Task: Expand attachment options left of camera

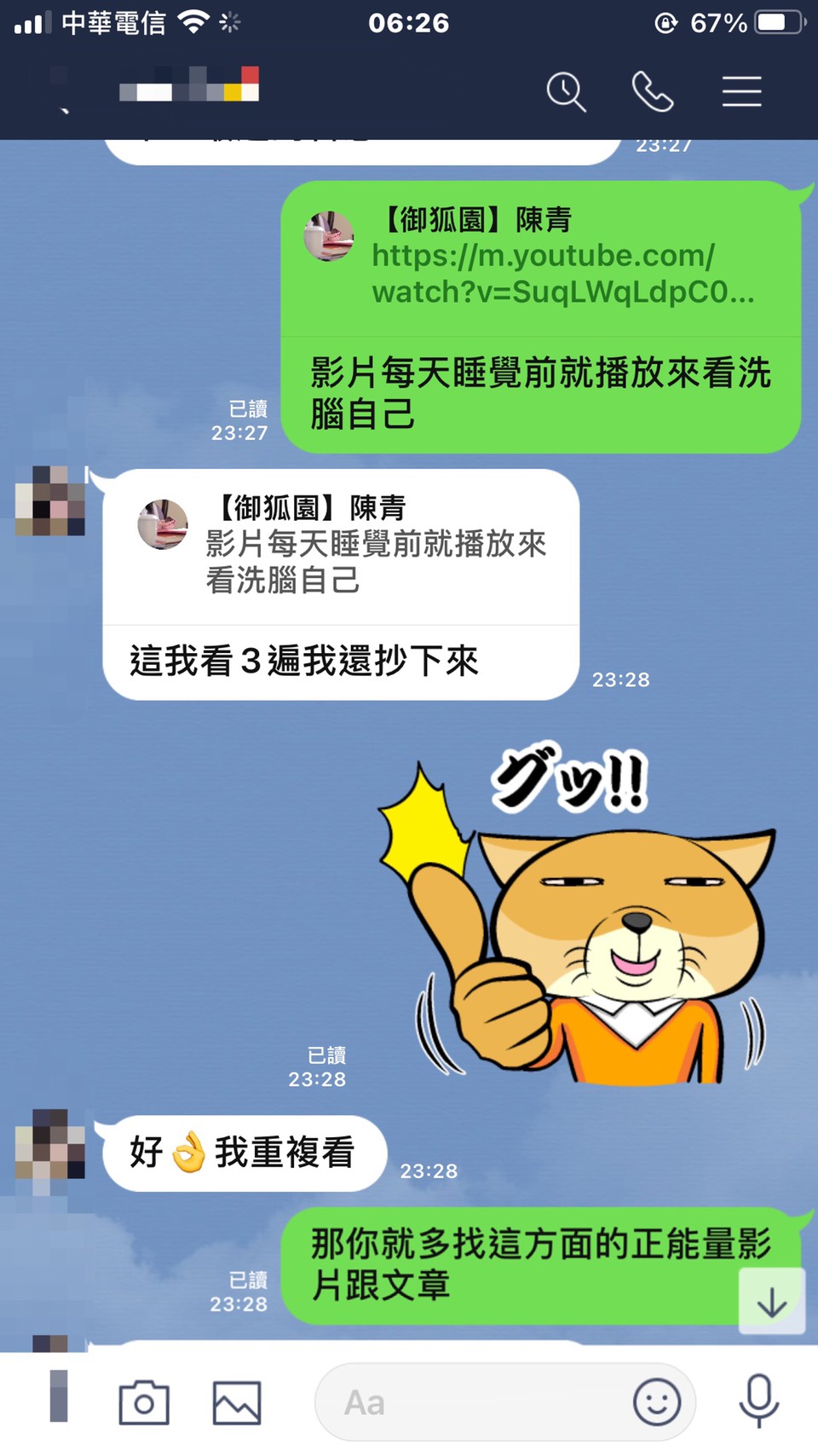Action: pos(59,1396)
